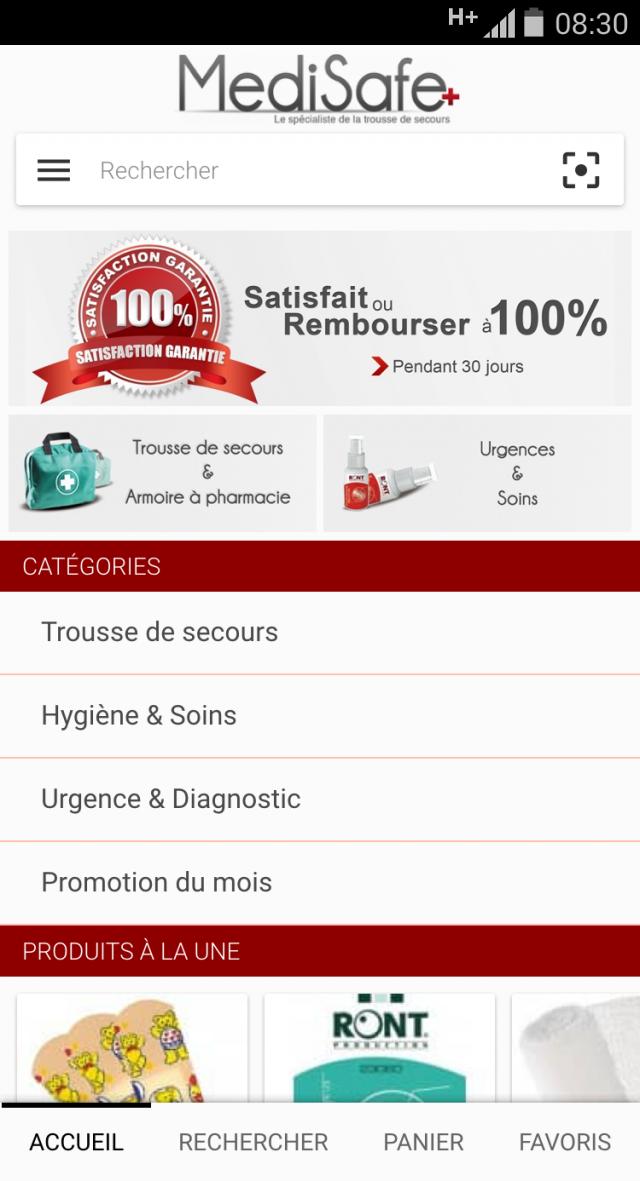The width and height of the screenshot is (640, 1181).
Task: Open the Urgences & Soins tile
Action: click(477, 473)
